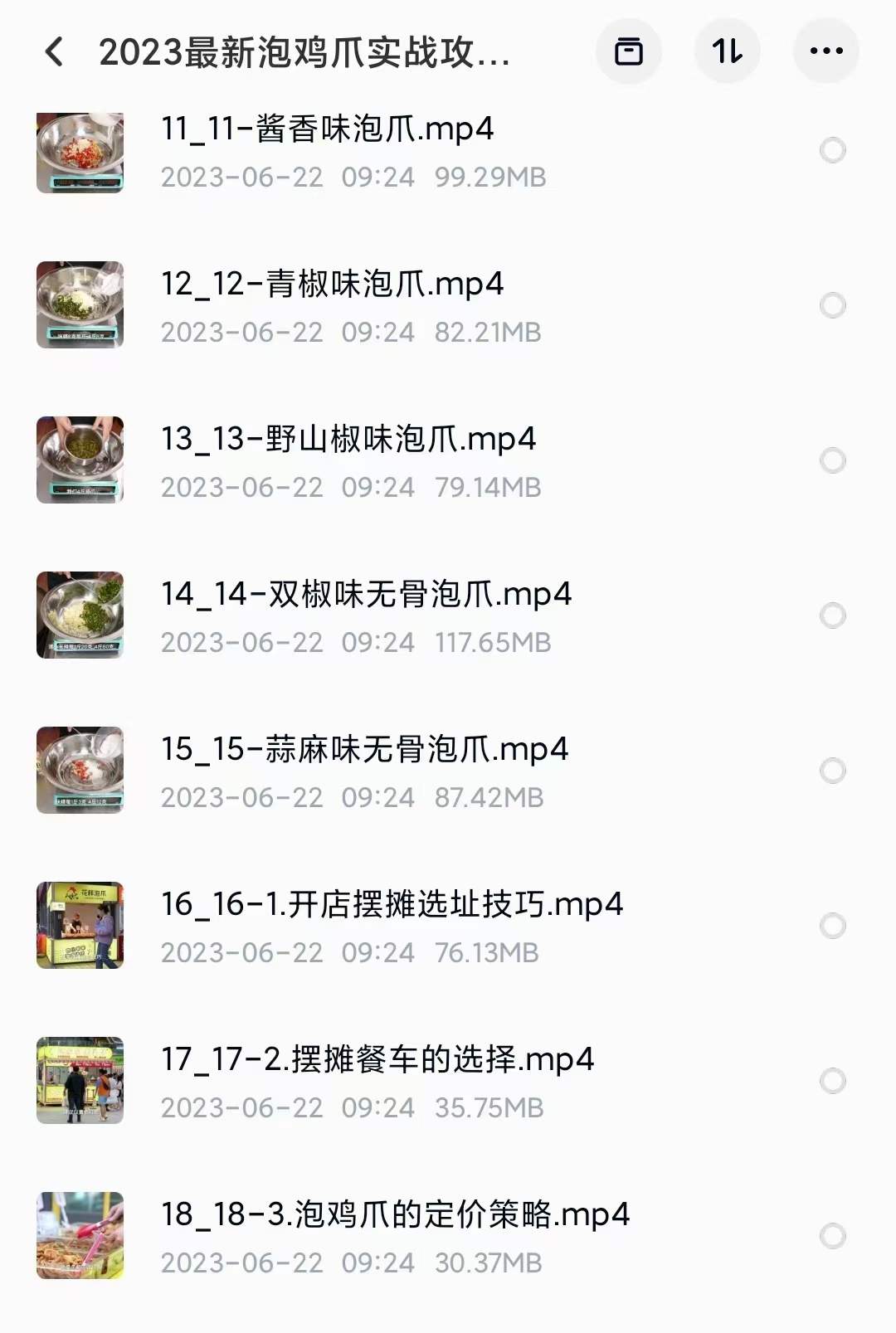Image resolution: width=896 pixels, height=1333 pixels.
Task: Tap the save-to-device icon beside the title
Action: [x=629, y=51]
